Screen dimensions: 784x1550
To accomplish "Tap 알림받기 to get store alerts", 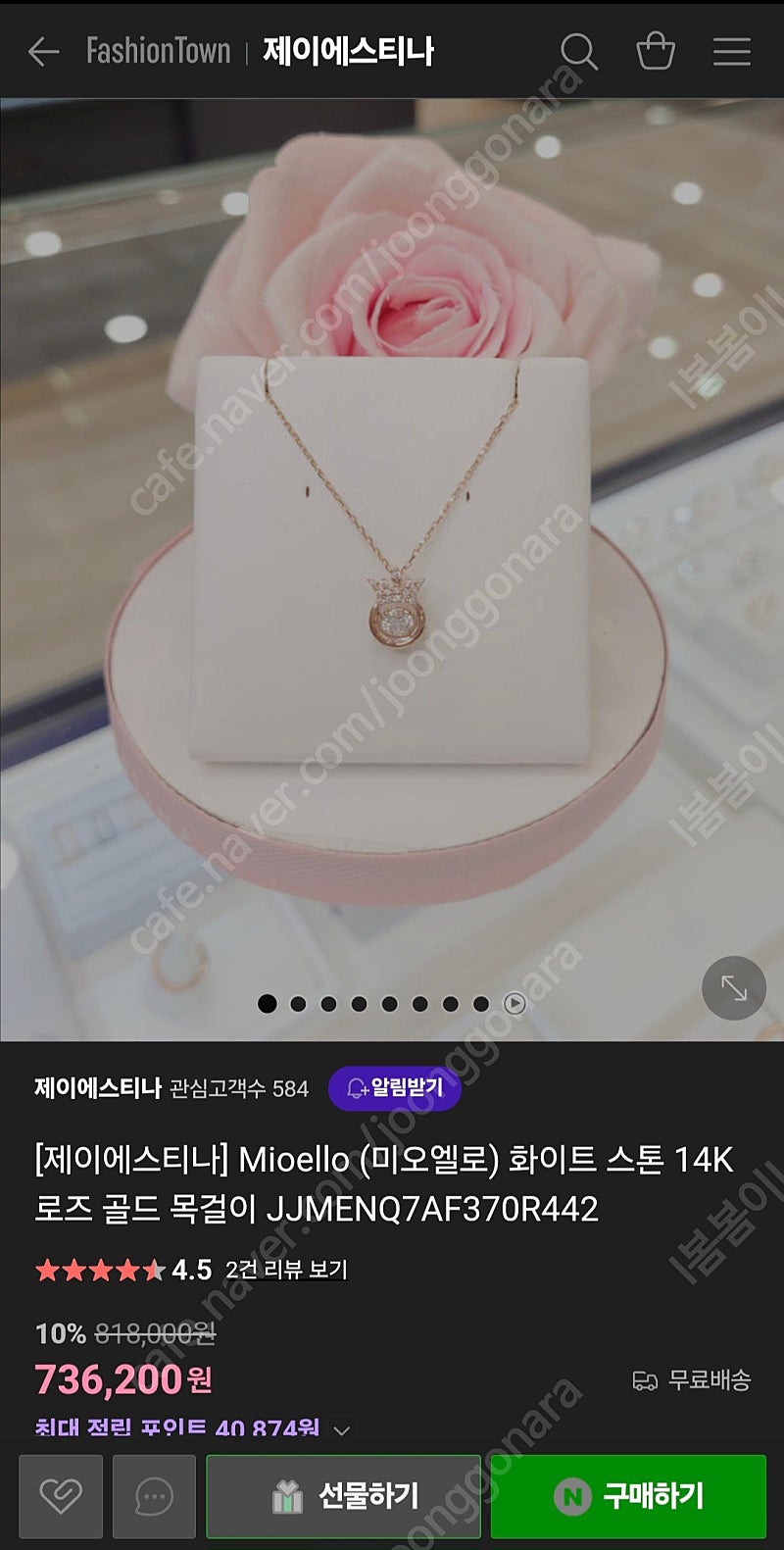I will [394, 1088].
